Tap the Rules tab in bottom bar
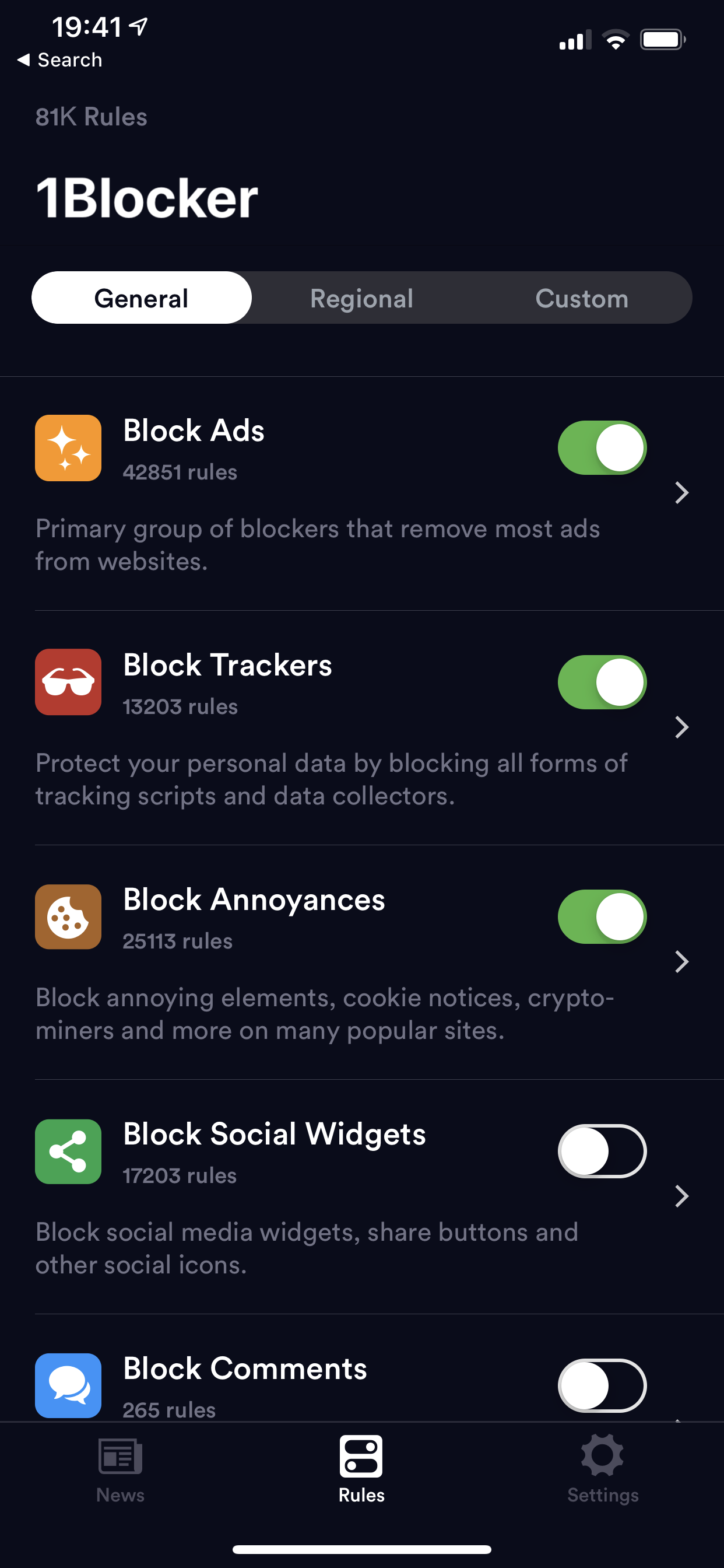Viewport: 724px width, 1568px height. click(361, 1470)
